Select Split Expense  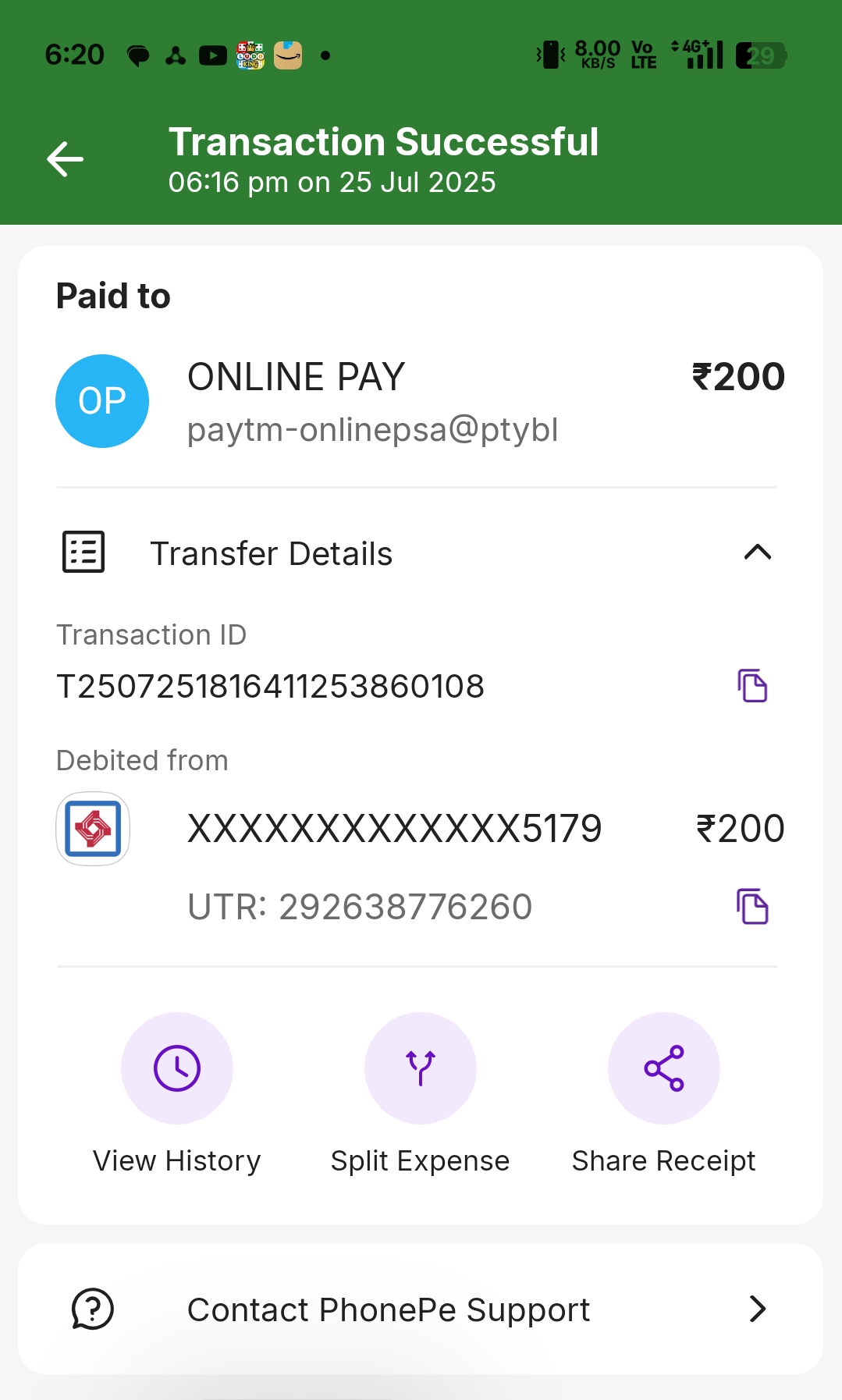[421, 1068]
